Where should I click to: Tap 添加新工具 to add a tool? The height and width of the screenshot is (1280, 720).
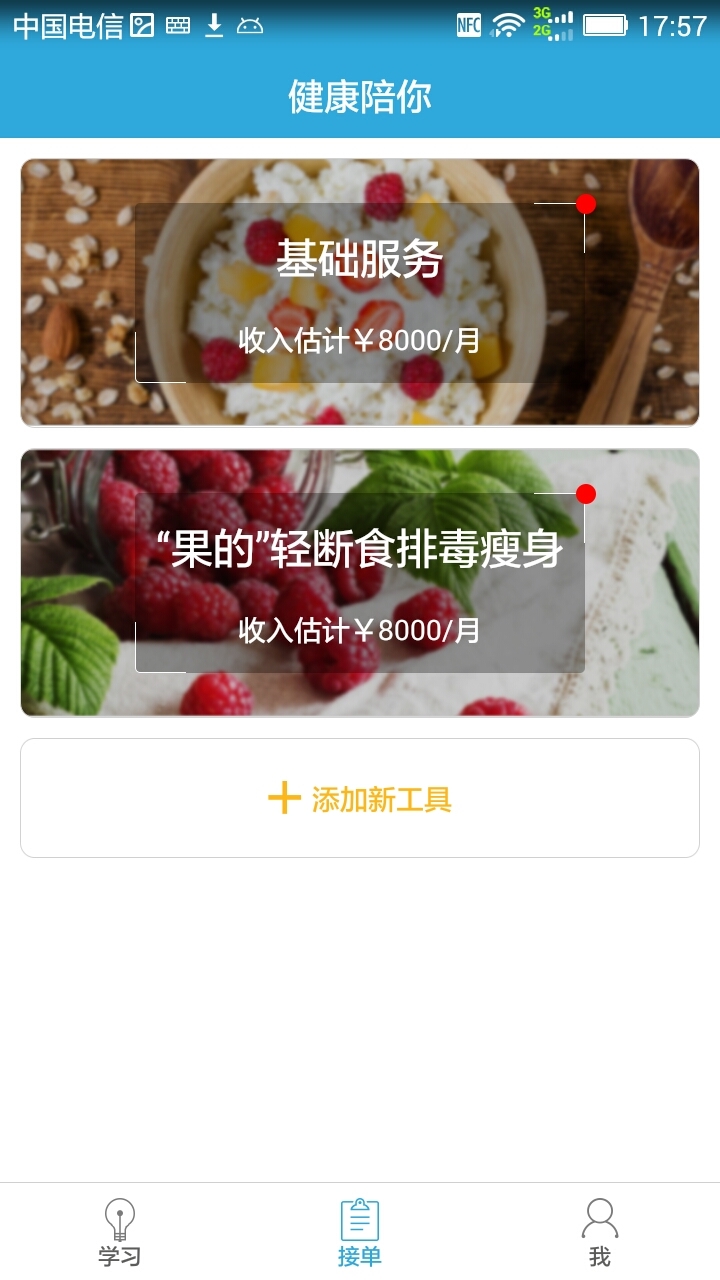point(360,798)
